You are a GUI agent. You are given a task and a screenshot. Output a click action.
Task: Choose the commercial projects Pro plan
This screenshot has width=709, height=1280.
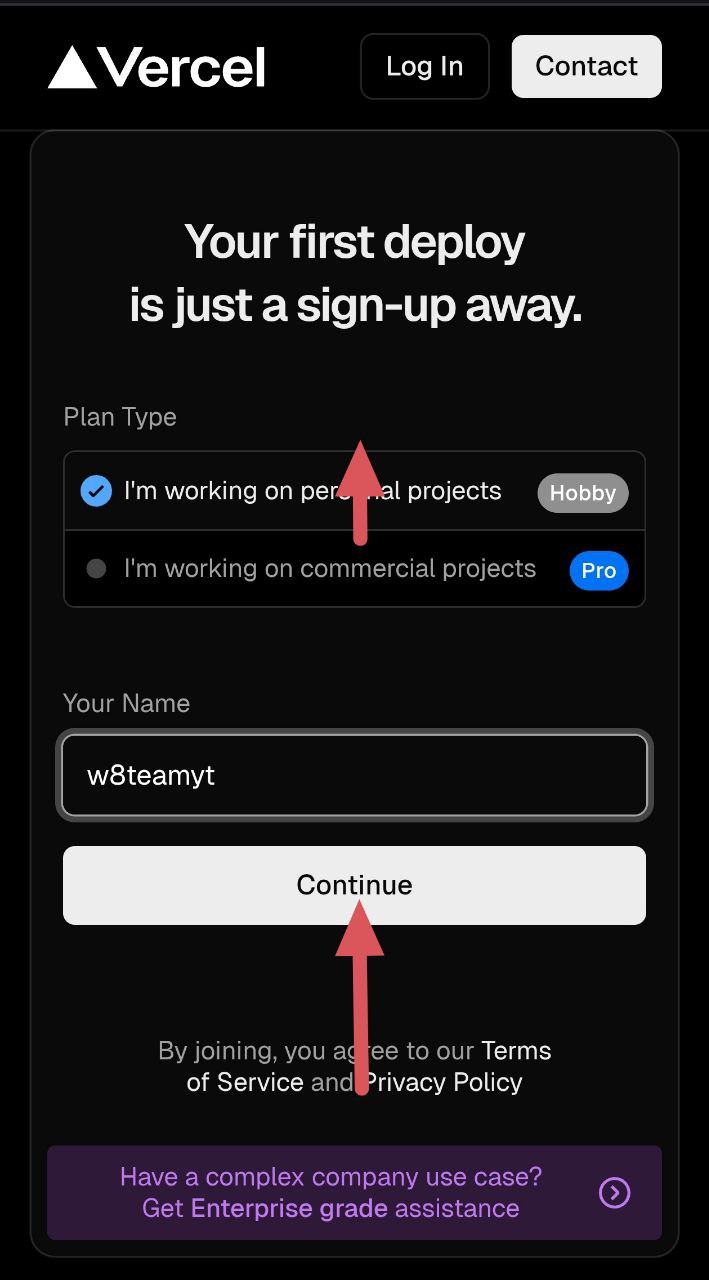[x=354, y=569]
